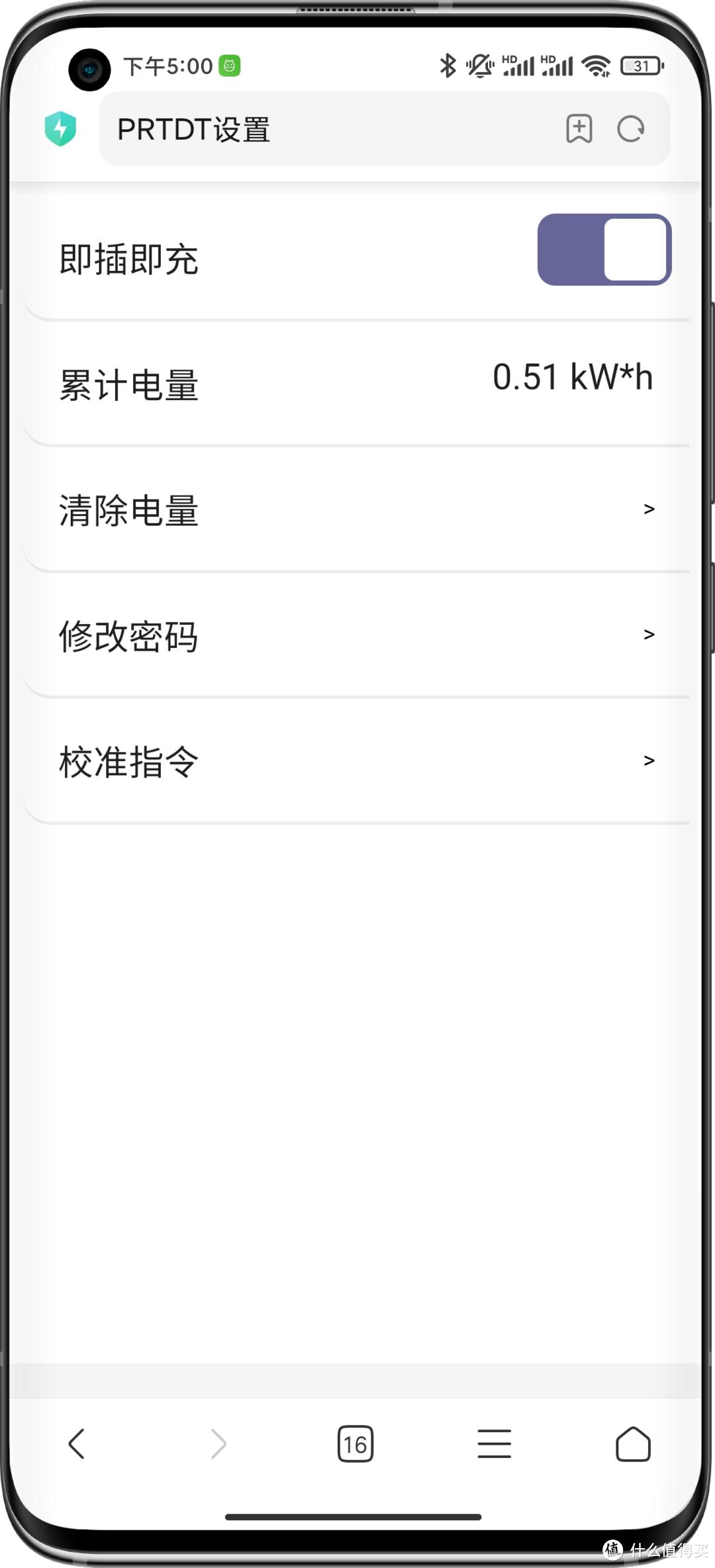Click the refresh icon to reload page
715x1568 pixels.
click(630, 129)
